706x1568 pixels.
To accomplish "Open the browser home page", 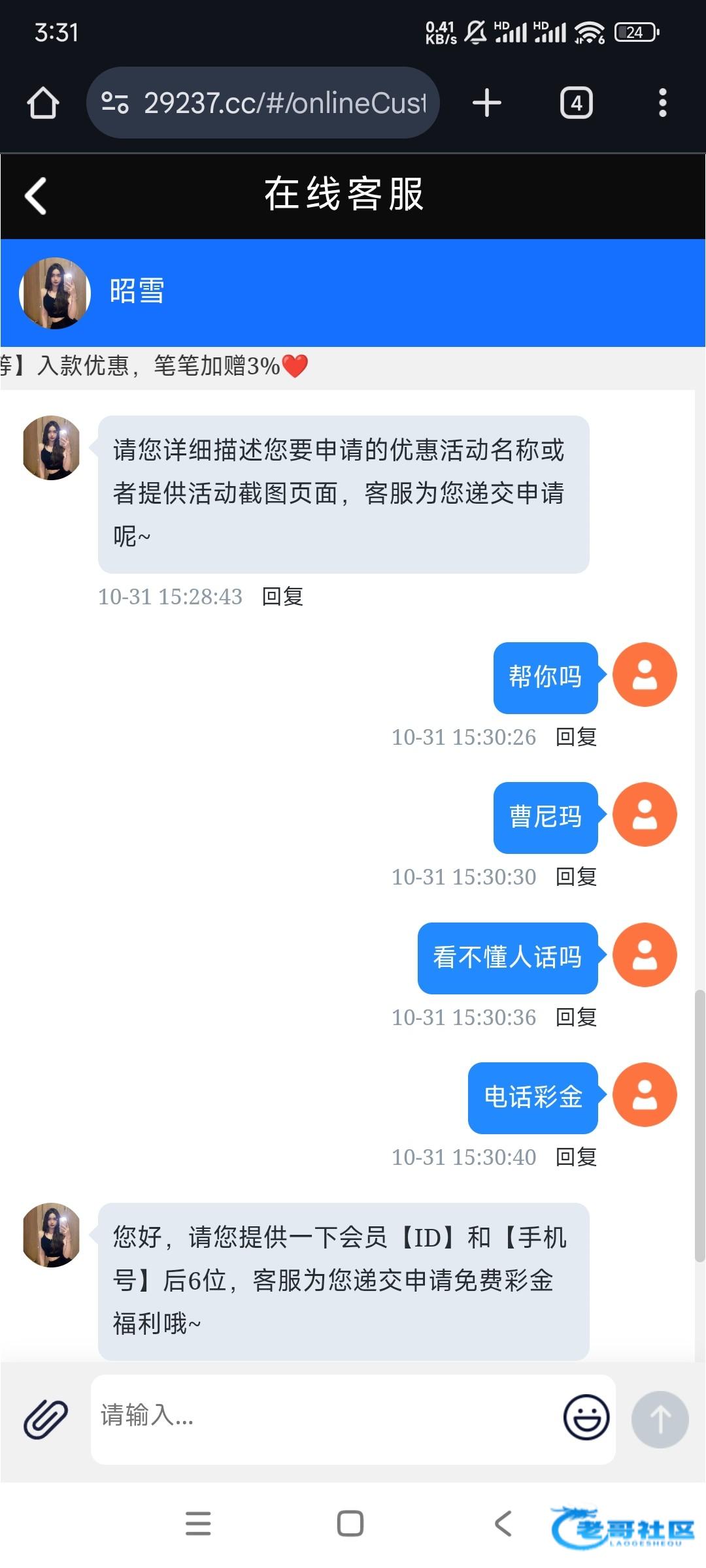I will click(43, 103).
